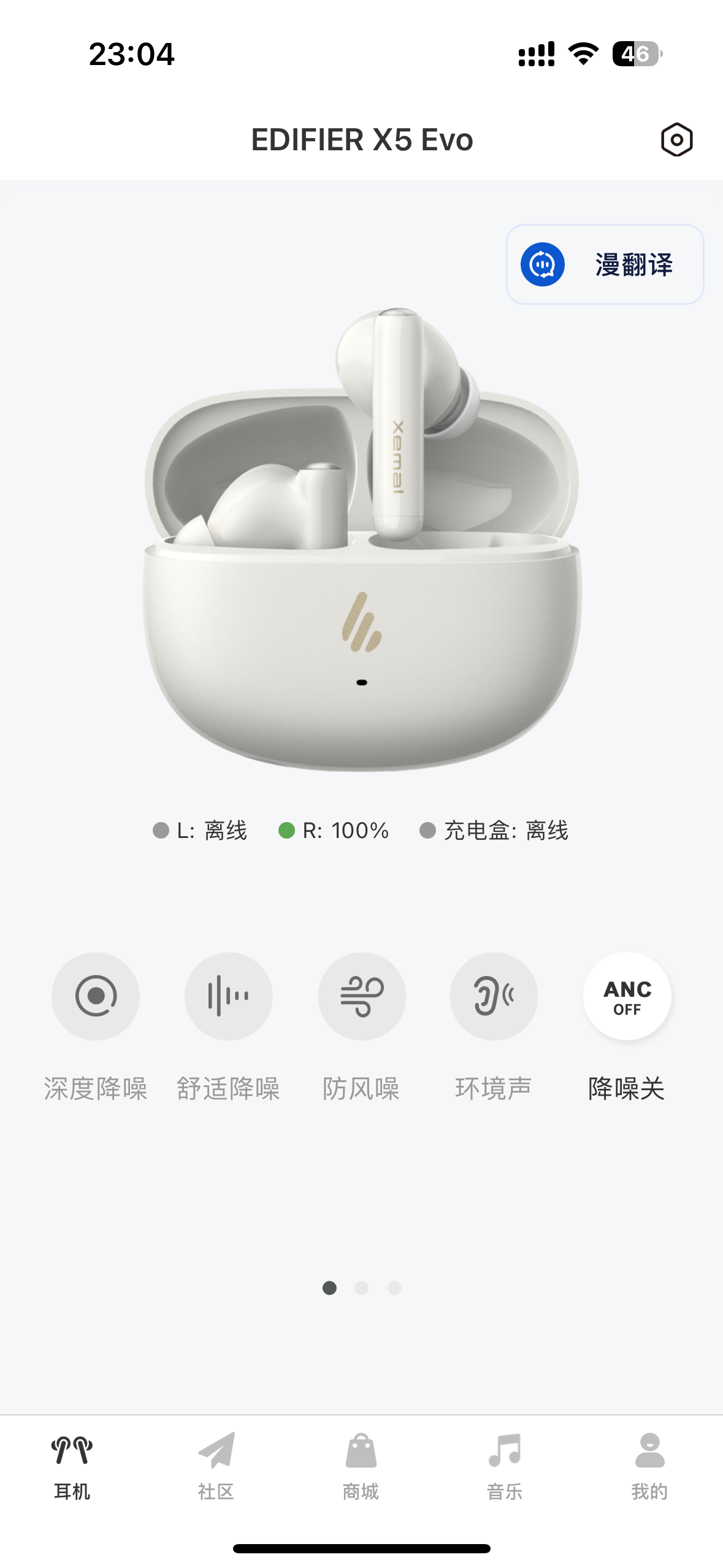Enable 防风噪 wind noise reduction mode
This screenshot has width=723, height=1568.
(362, 996)
